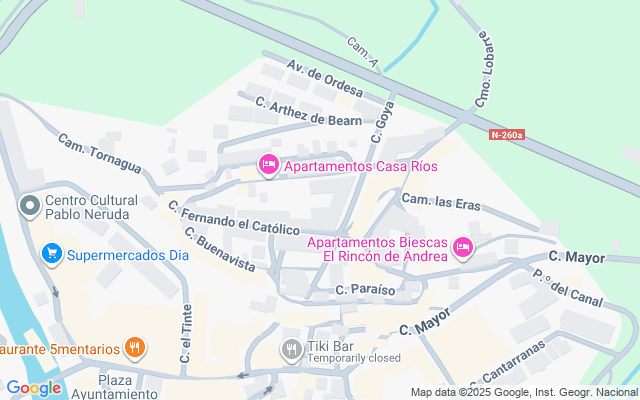Tap the Supermercados Dia shopping pin

(x=52, y=255)
